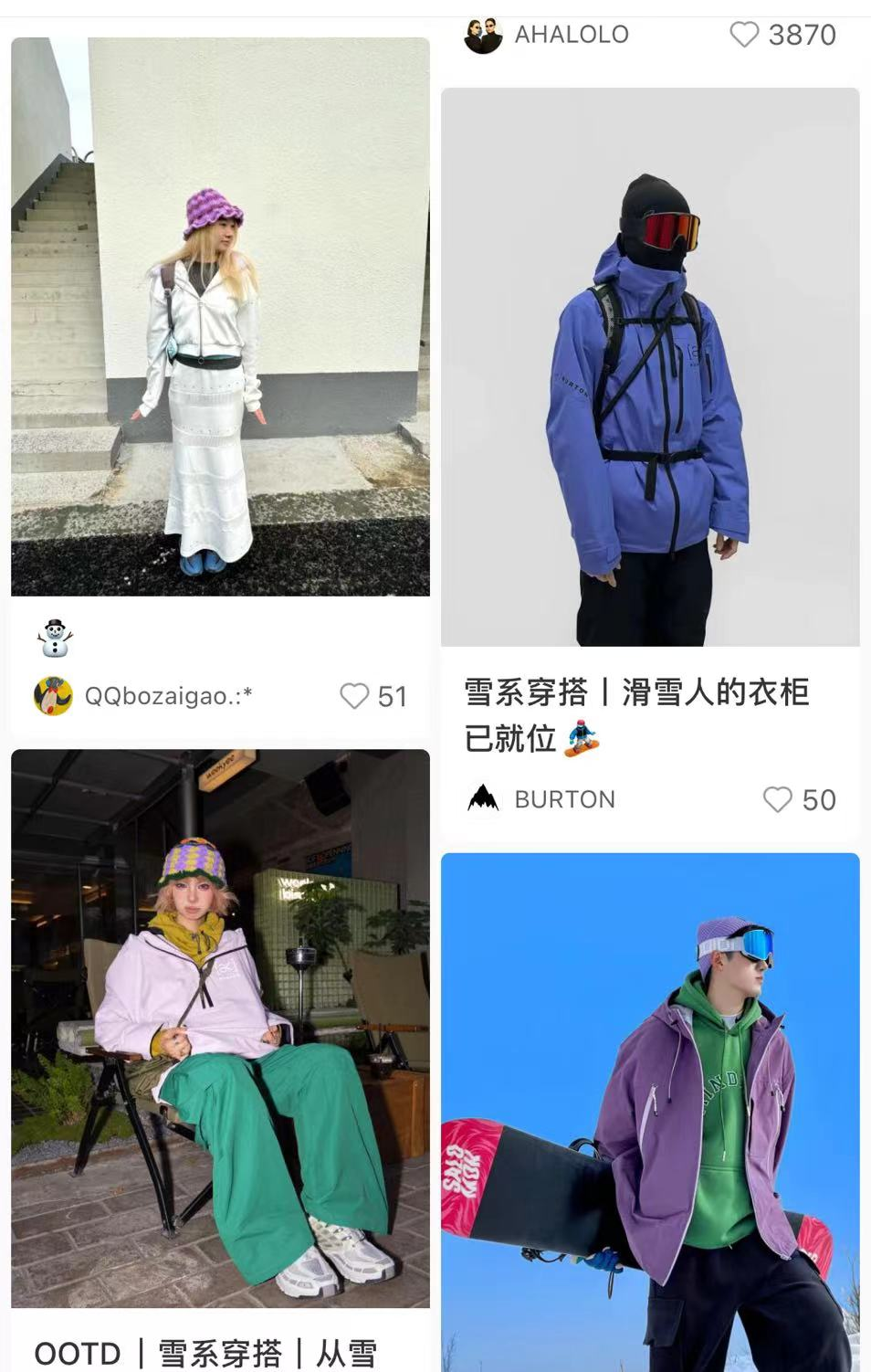Open QQbozaigao.:* user avatar

pyautogui.click(x=52, y=695)
